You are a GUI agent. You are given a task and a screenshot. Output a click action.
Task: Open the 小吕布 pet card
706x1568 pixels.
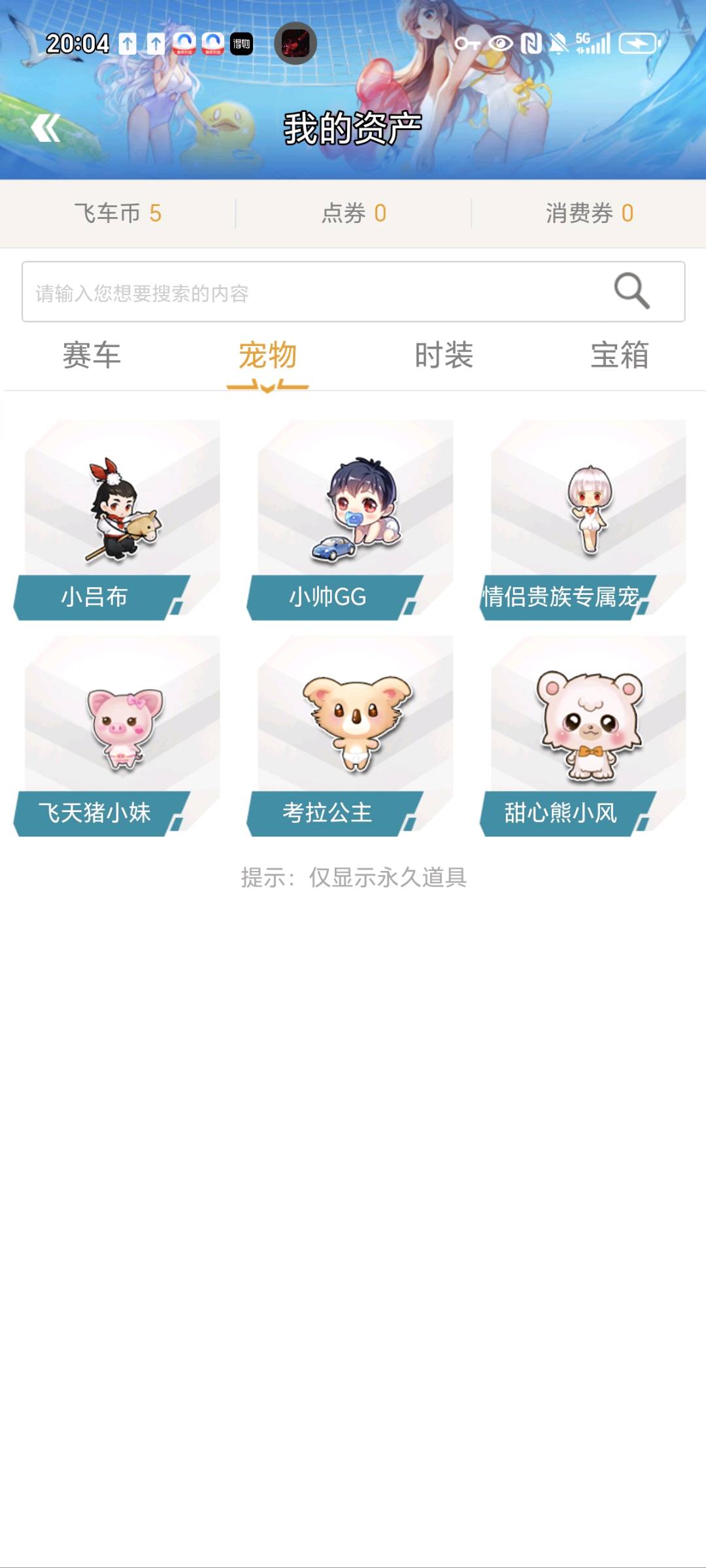[x=118, y=520]
